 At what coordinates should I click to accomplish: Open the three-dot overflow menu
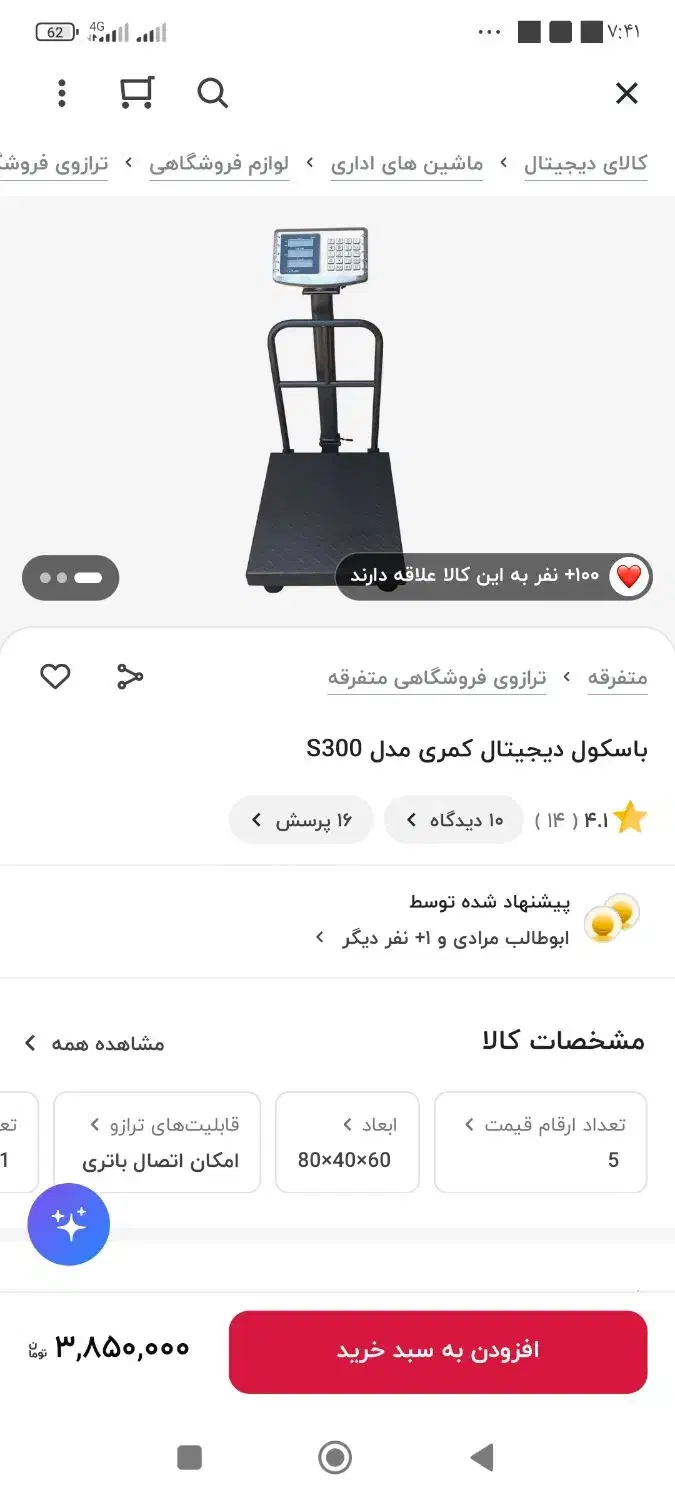point(62,94)
